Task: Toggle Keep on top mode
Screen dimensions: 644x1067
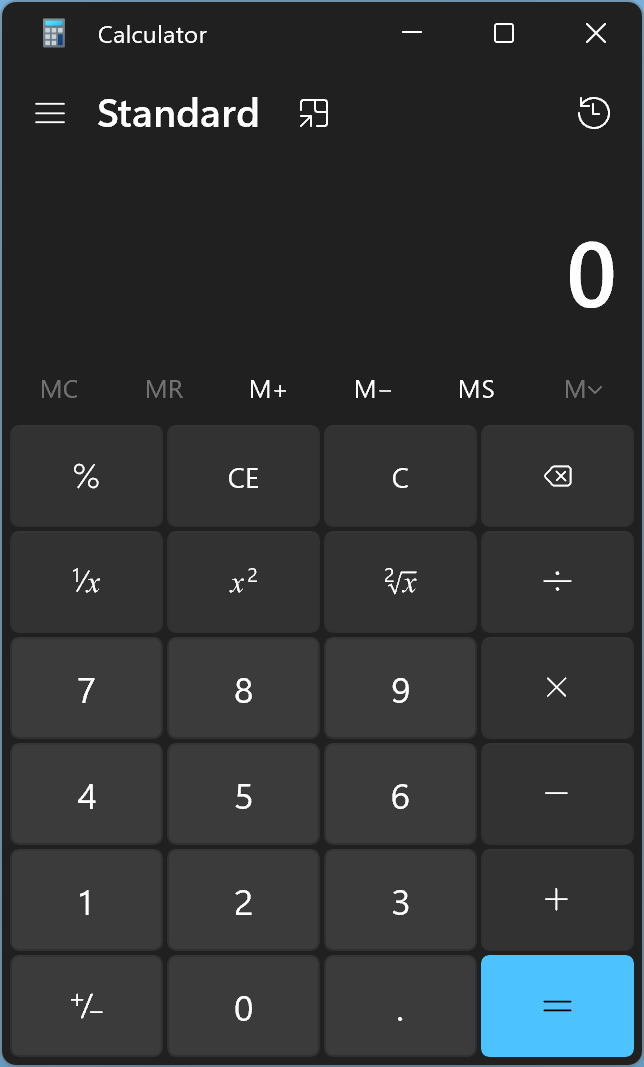Action: 314,113
